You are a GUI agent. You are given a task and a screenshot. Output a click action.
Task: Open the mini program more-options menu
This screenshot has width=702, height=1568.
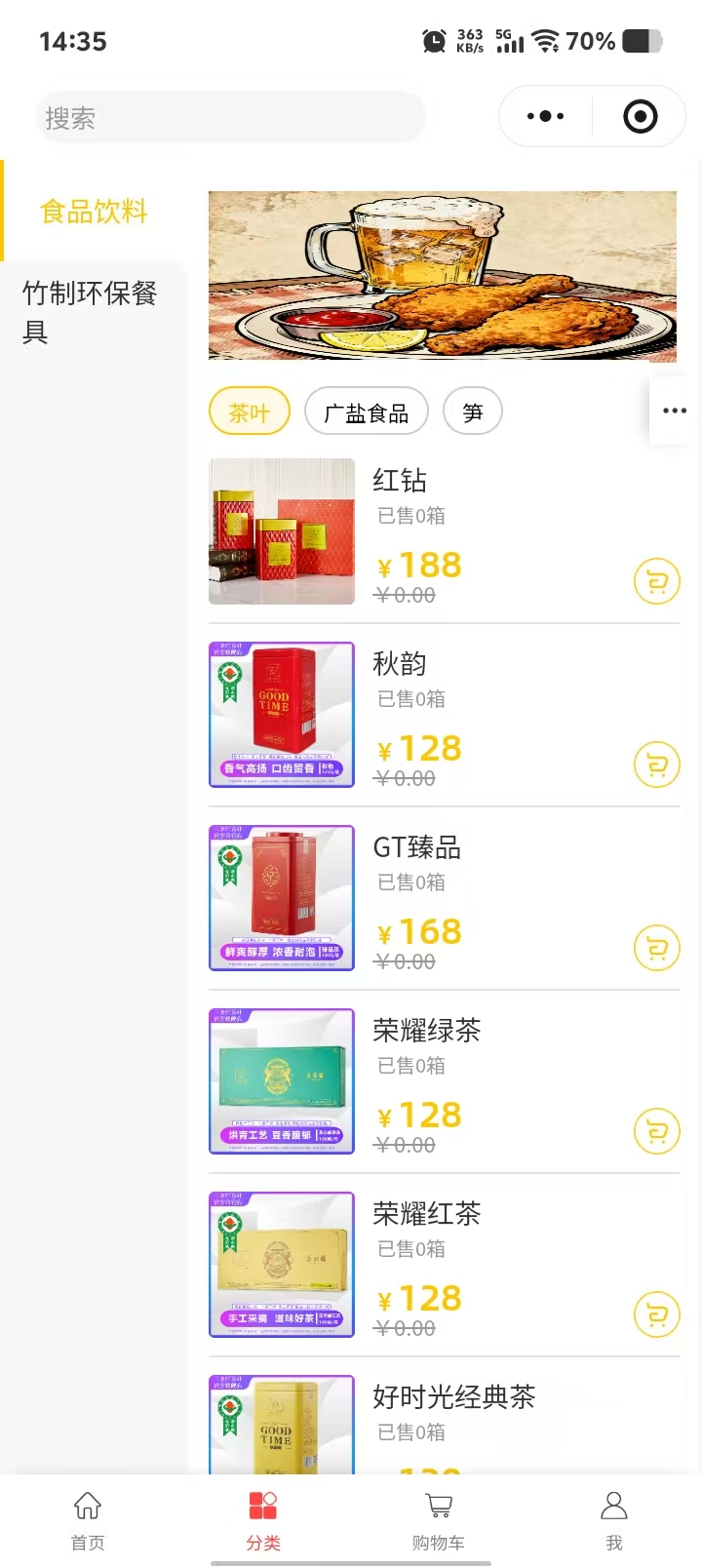pyautogui.click(x=545, y=117)
